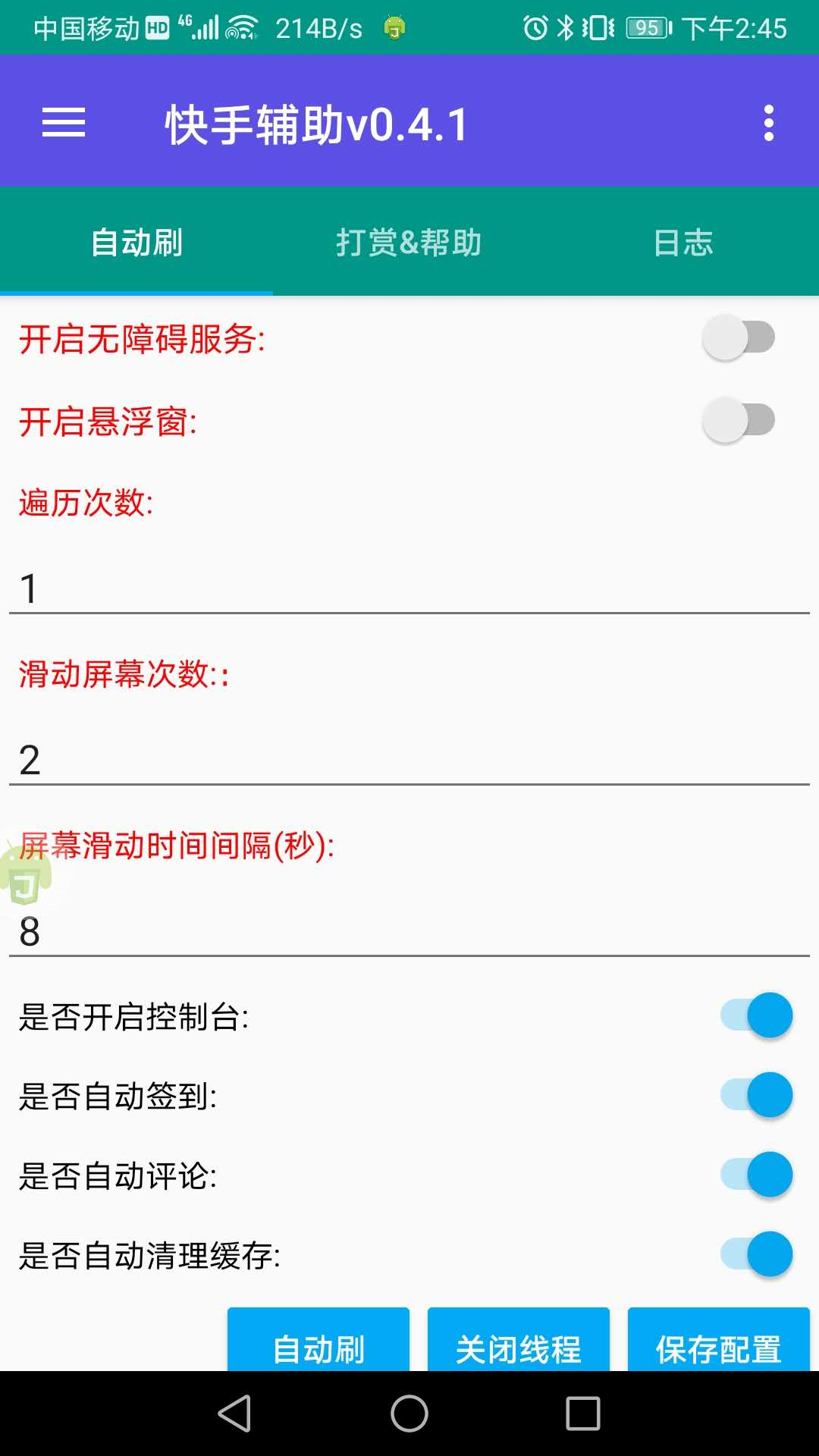Tap the 关闭线程 button

(x=519, y=1344)
